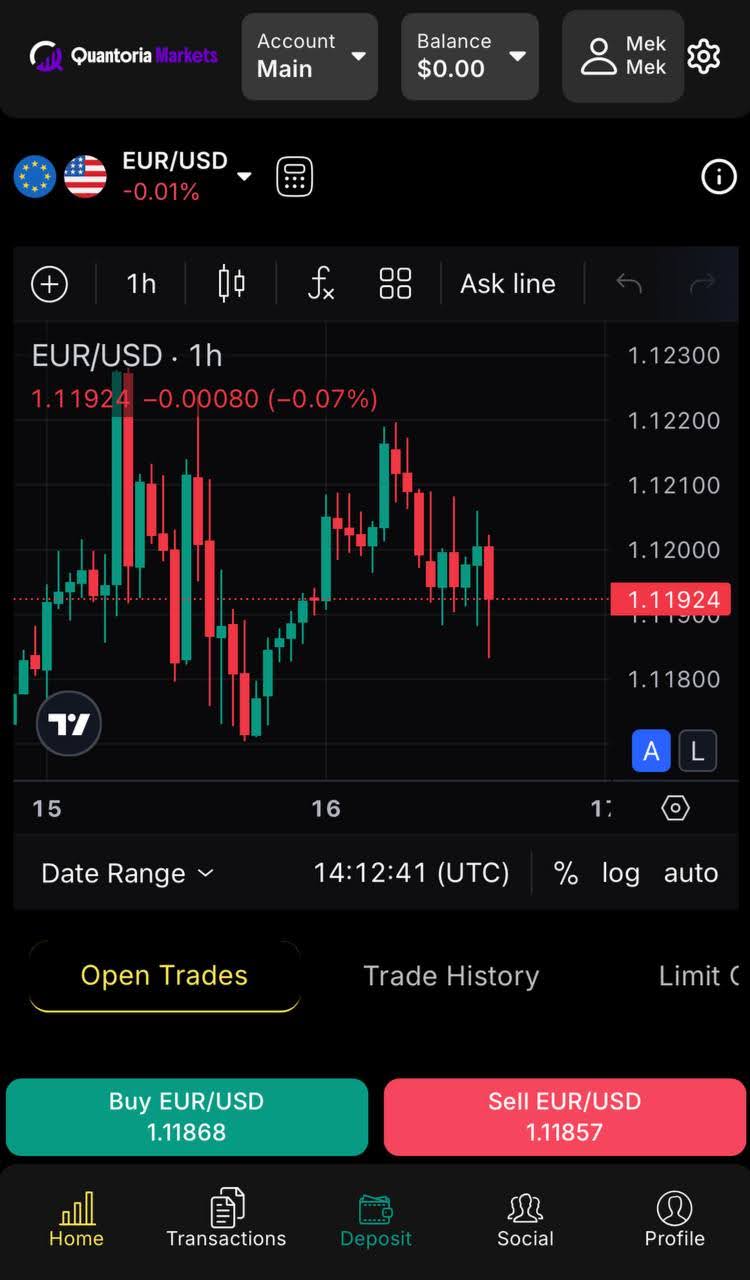Open the chart settings hexagon icon
Image resolution: width=750 pixels, height=1280 pixels.
pyautogui.click(x=675, y=808)
